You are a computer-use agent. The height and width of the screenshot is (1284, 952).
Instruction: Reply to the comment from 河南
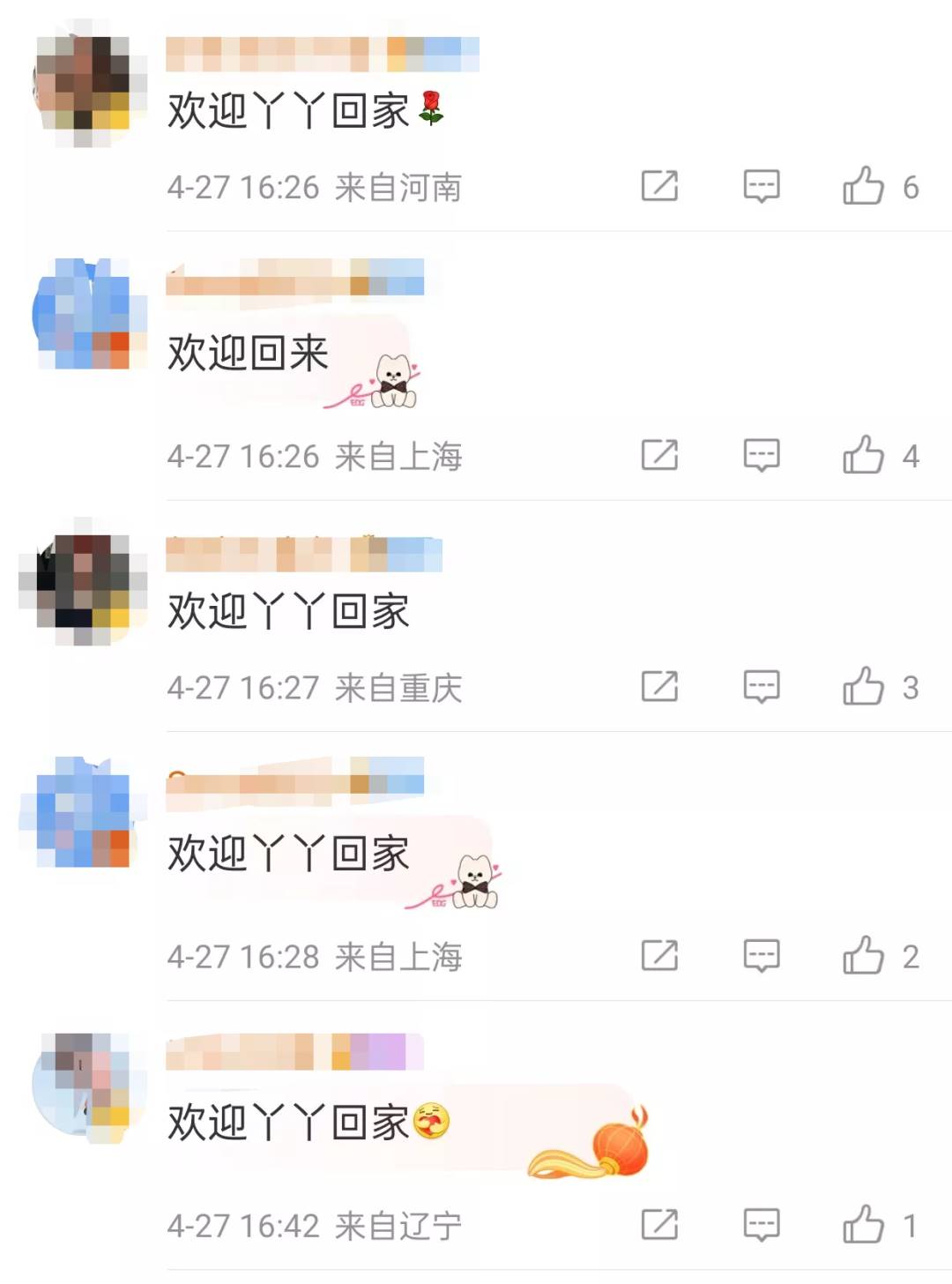click(762, 186)
